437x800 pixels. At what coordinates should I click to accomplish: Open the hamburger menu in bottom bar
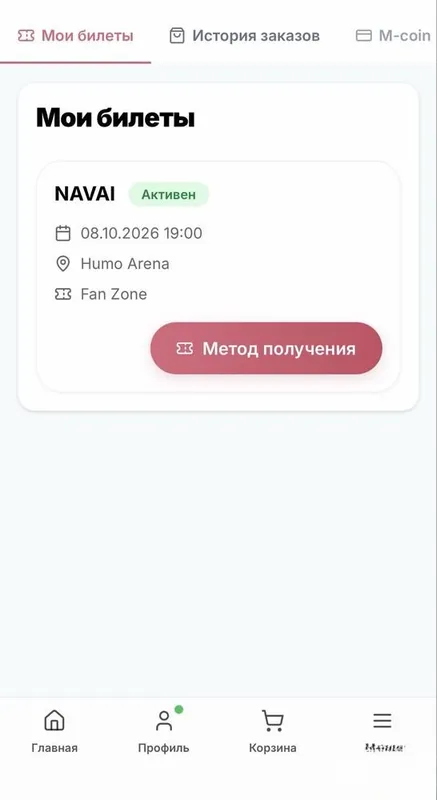pyautogui.click(x=382, y=732)
